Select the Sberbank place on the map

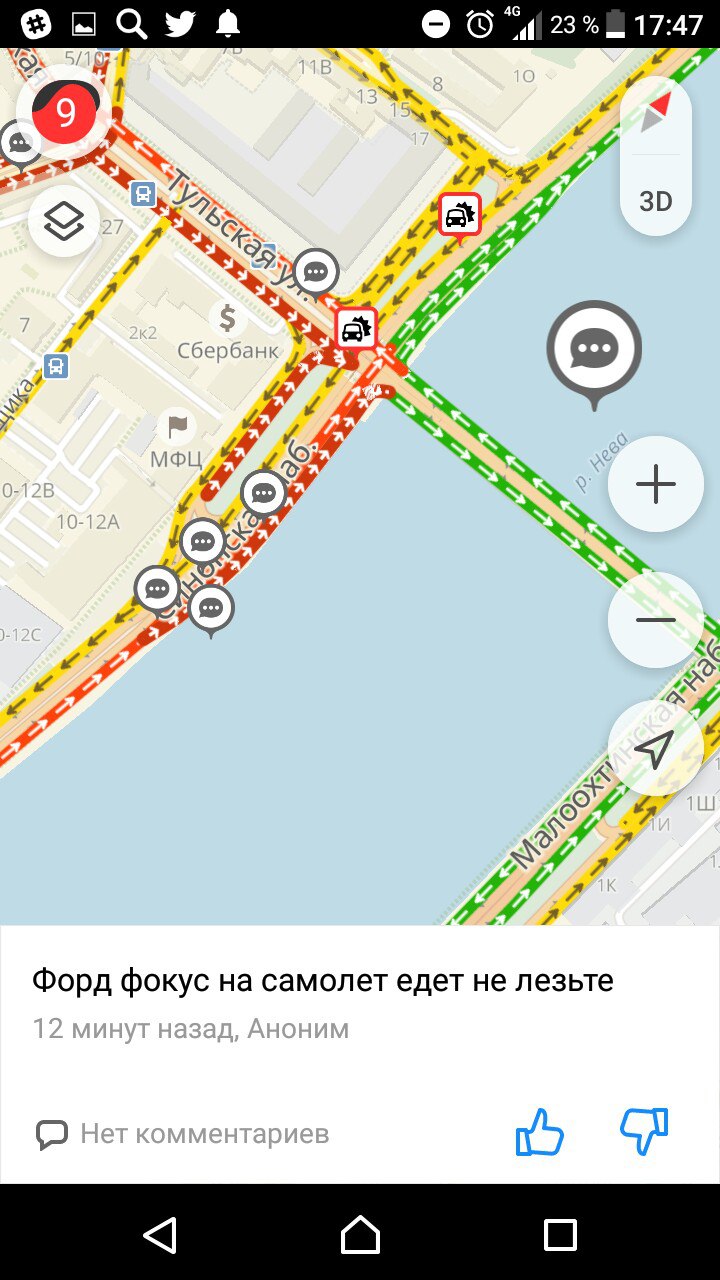[228, 320]
